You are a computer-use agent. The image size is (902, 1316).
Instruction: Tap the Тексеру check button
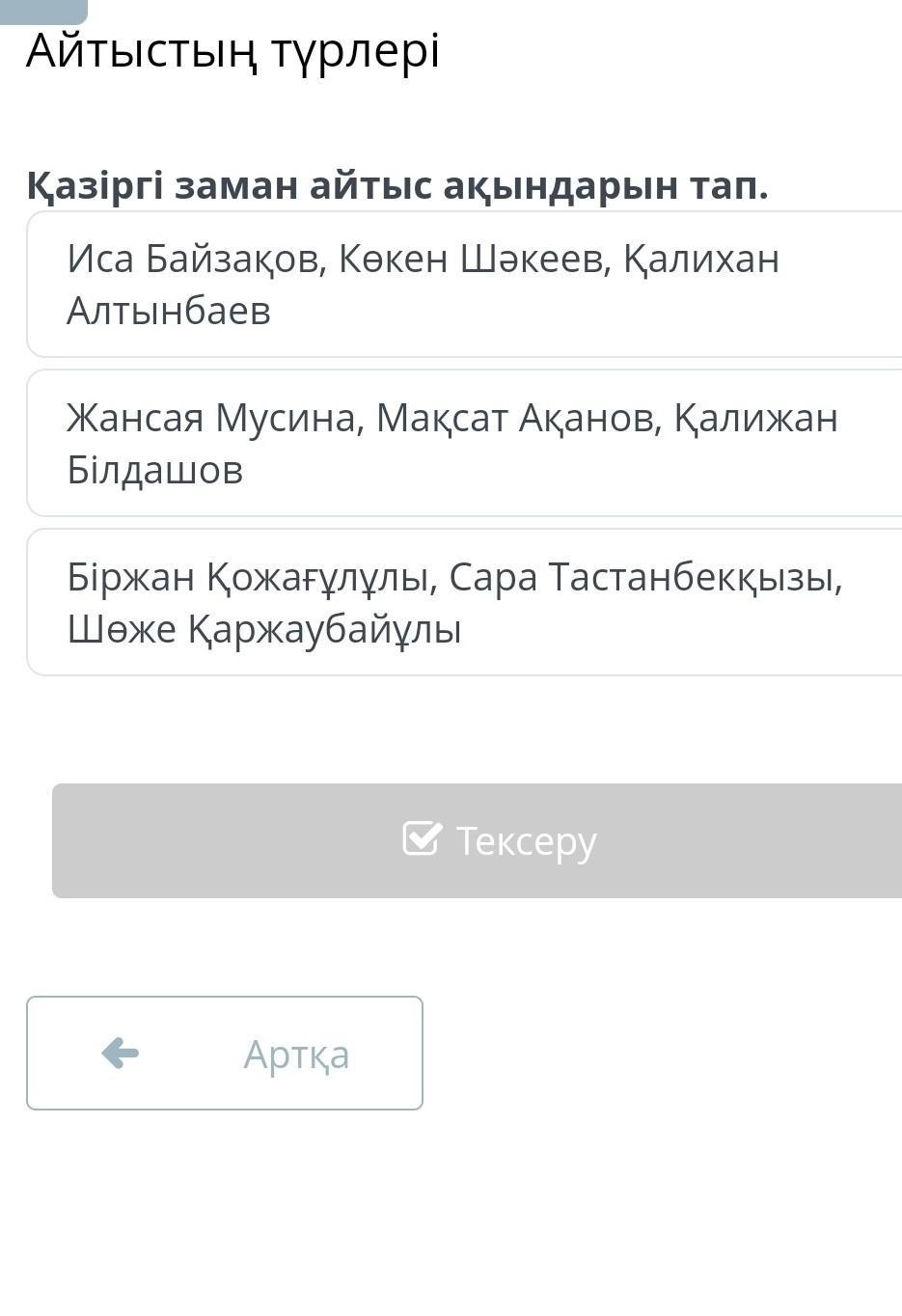tap(478, 840)
